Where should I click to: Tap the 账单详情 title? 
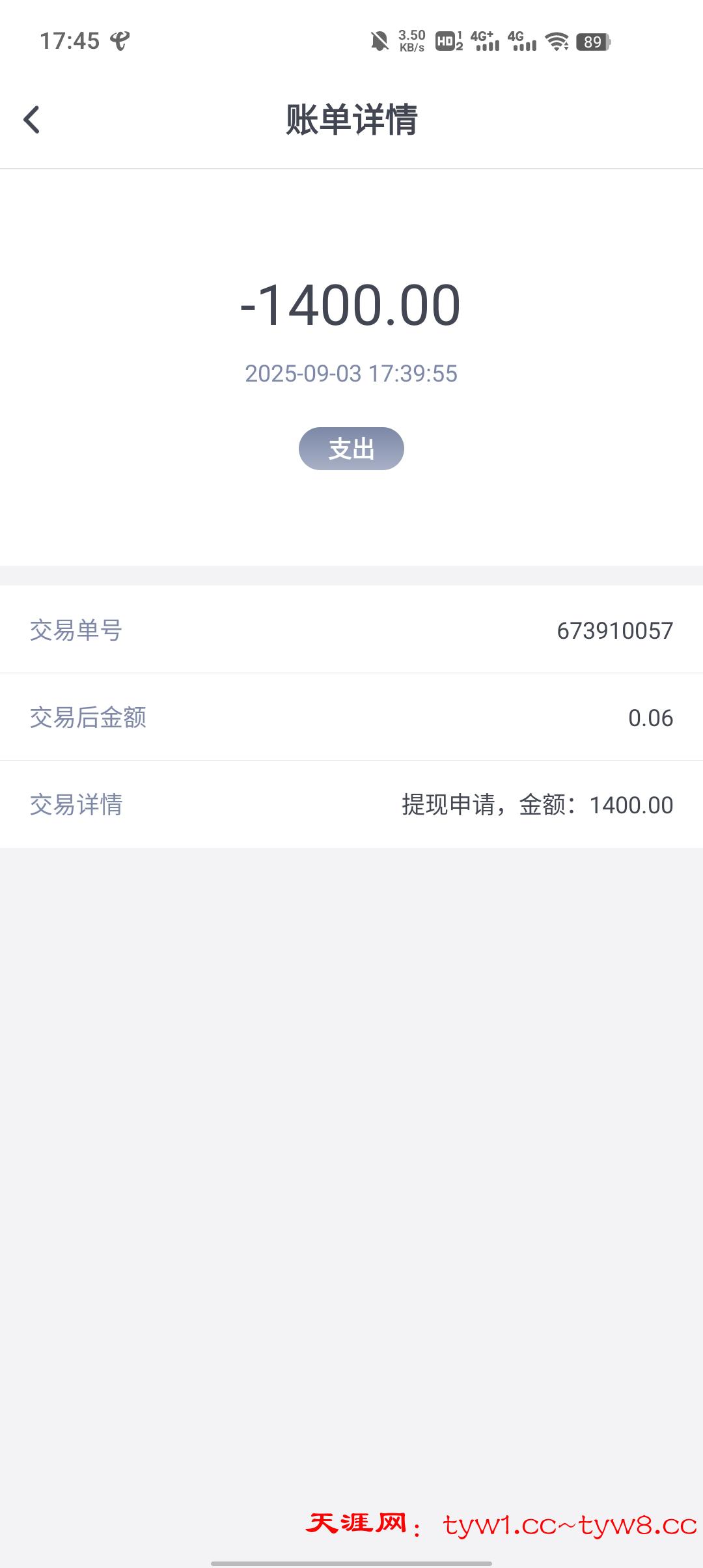(x=351, y=120)
